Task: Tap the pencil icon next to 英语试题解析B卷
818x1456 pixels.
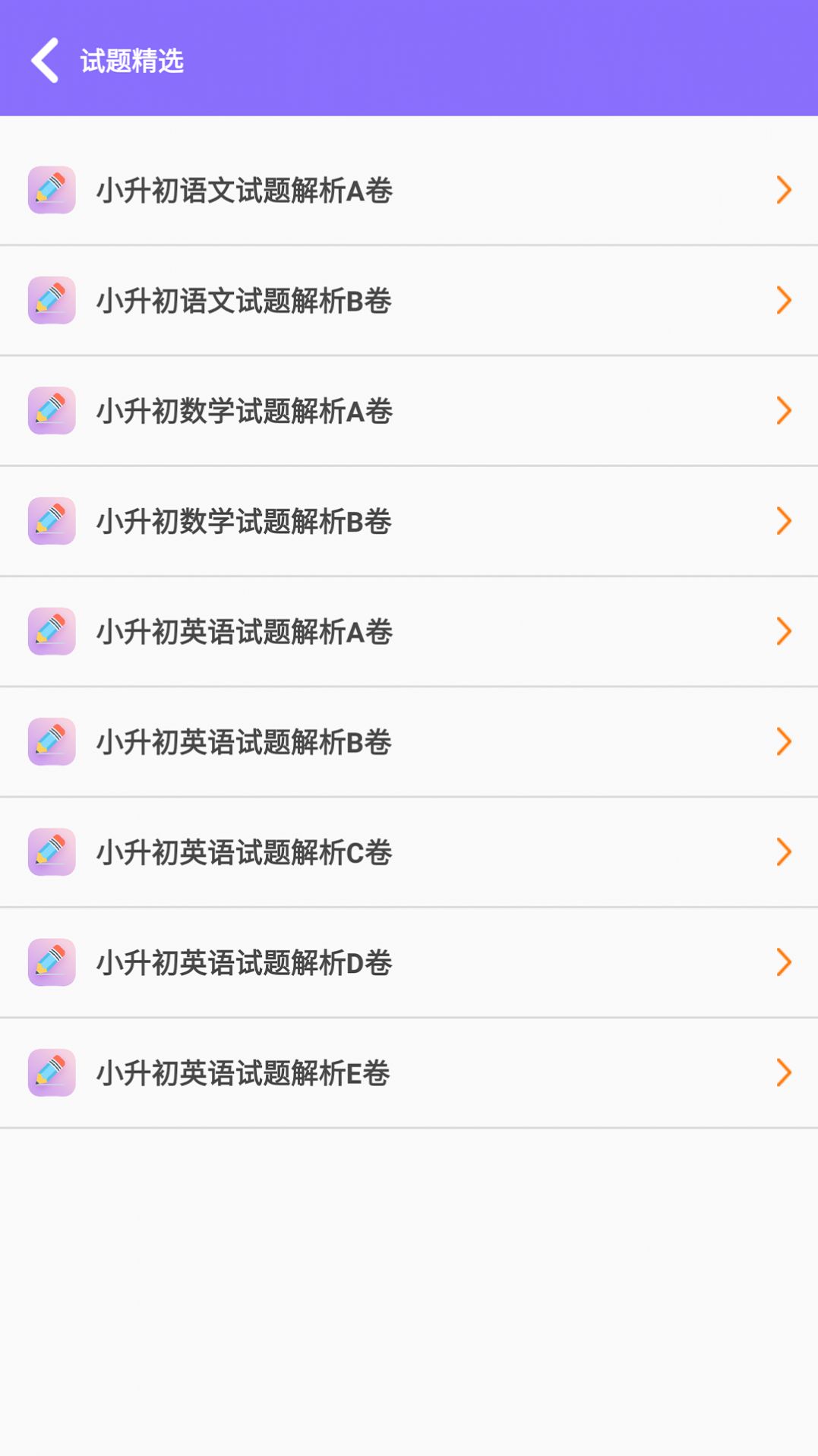Action: point(51,741)
